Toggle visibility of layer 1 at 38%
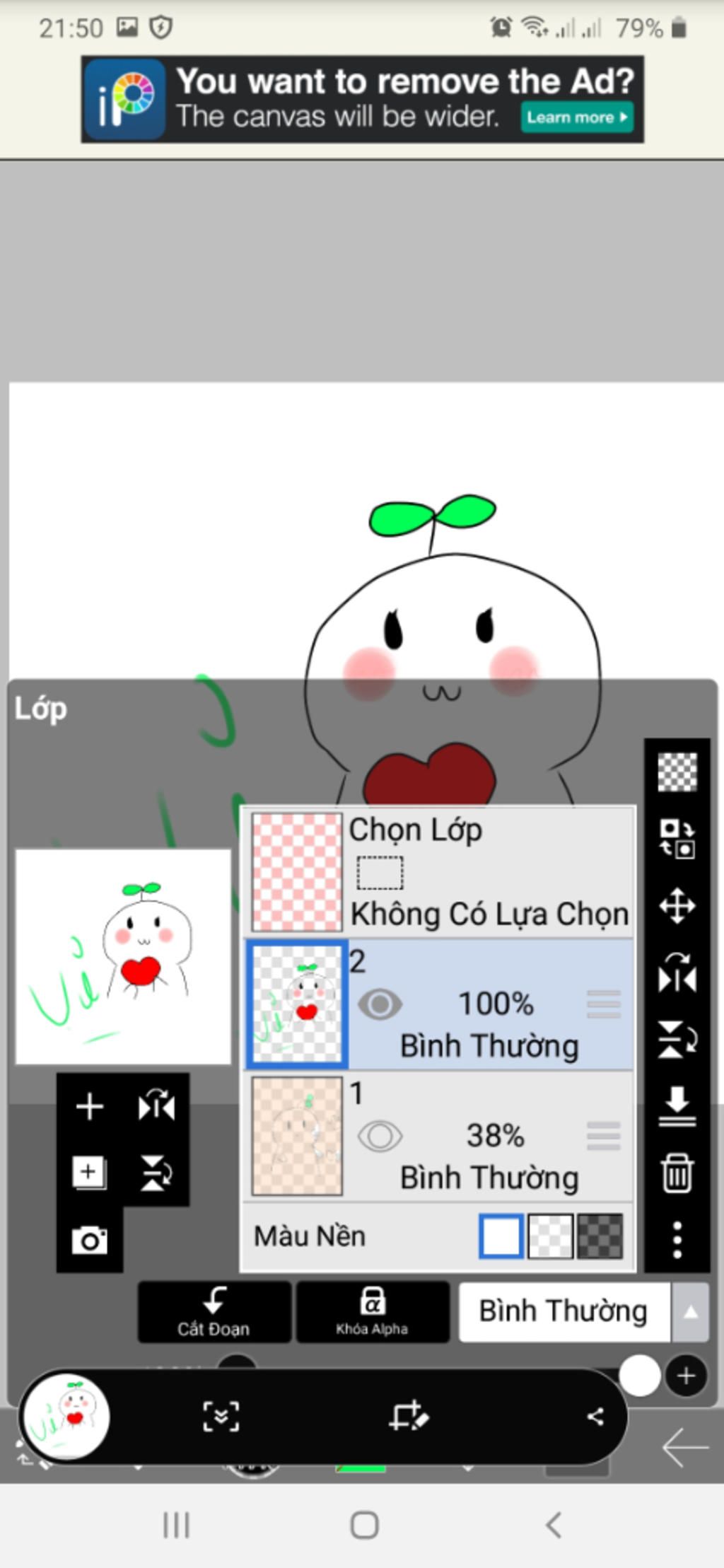The image size is (724, 1568). (380, 1136)
